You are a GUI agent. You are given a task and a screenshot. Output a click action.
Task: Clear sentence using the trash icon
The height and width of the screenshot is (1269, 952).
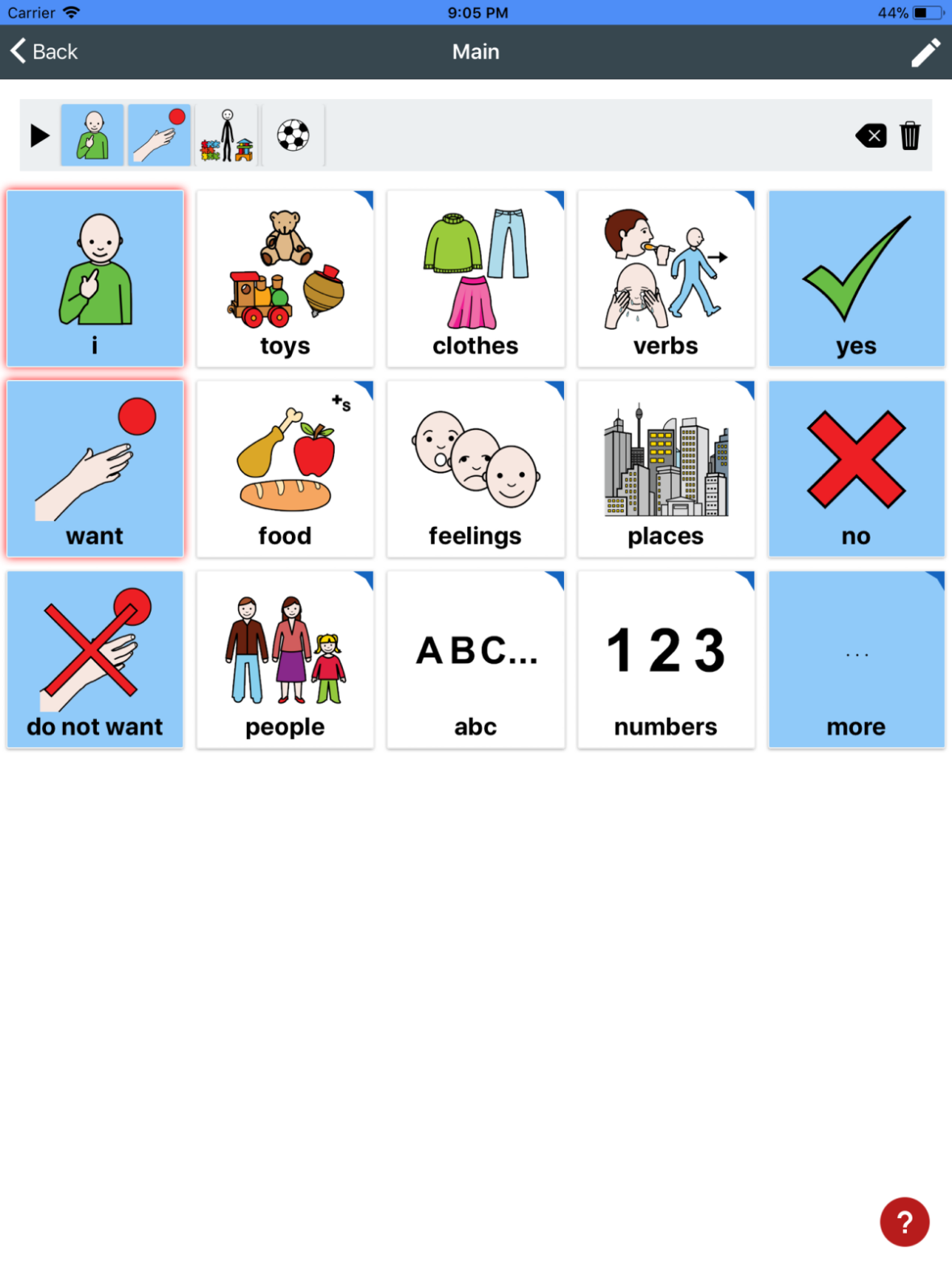coord(910,135)
